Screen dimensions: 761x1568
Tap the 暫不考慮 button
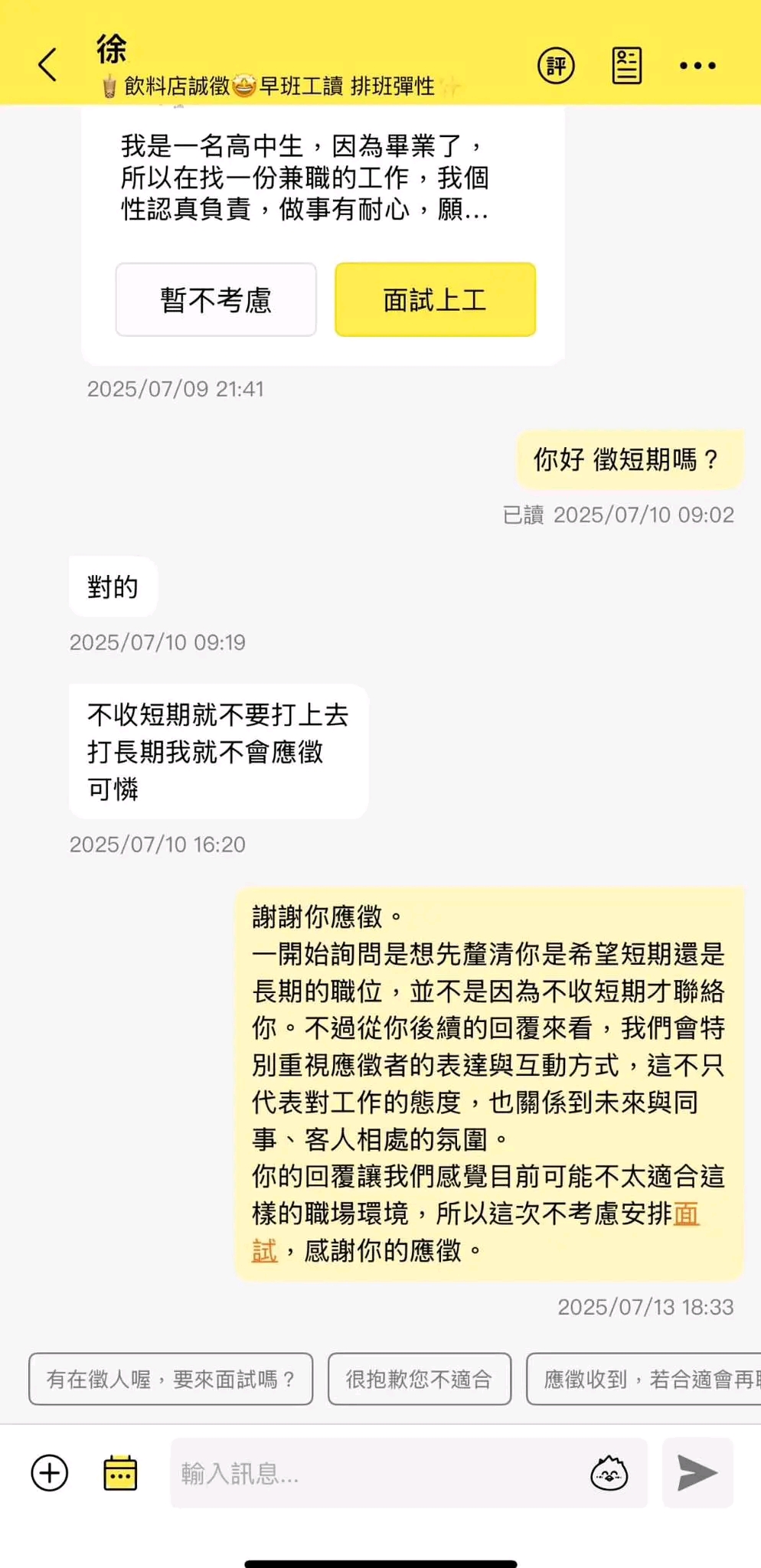pyautogui.click(x=216, y=299)
